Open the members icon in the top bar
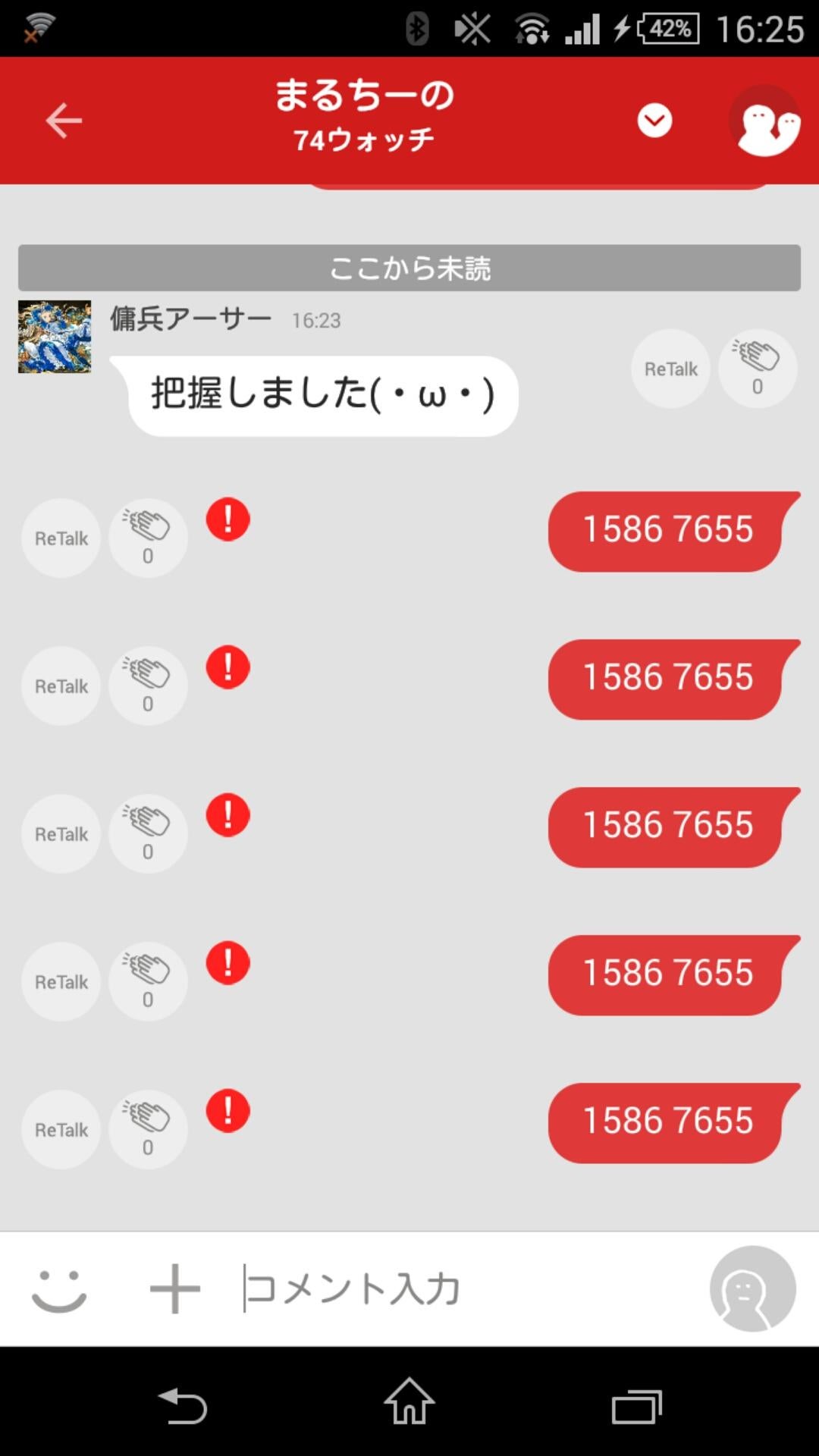Viewport: 819px width, 1456px height. pyautogui.click(x=765, y=120)
